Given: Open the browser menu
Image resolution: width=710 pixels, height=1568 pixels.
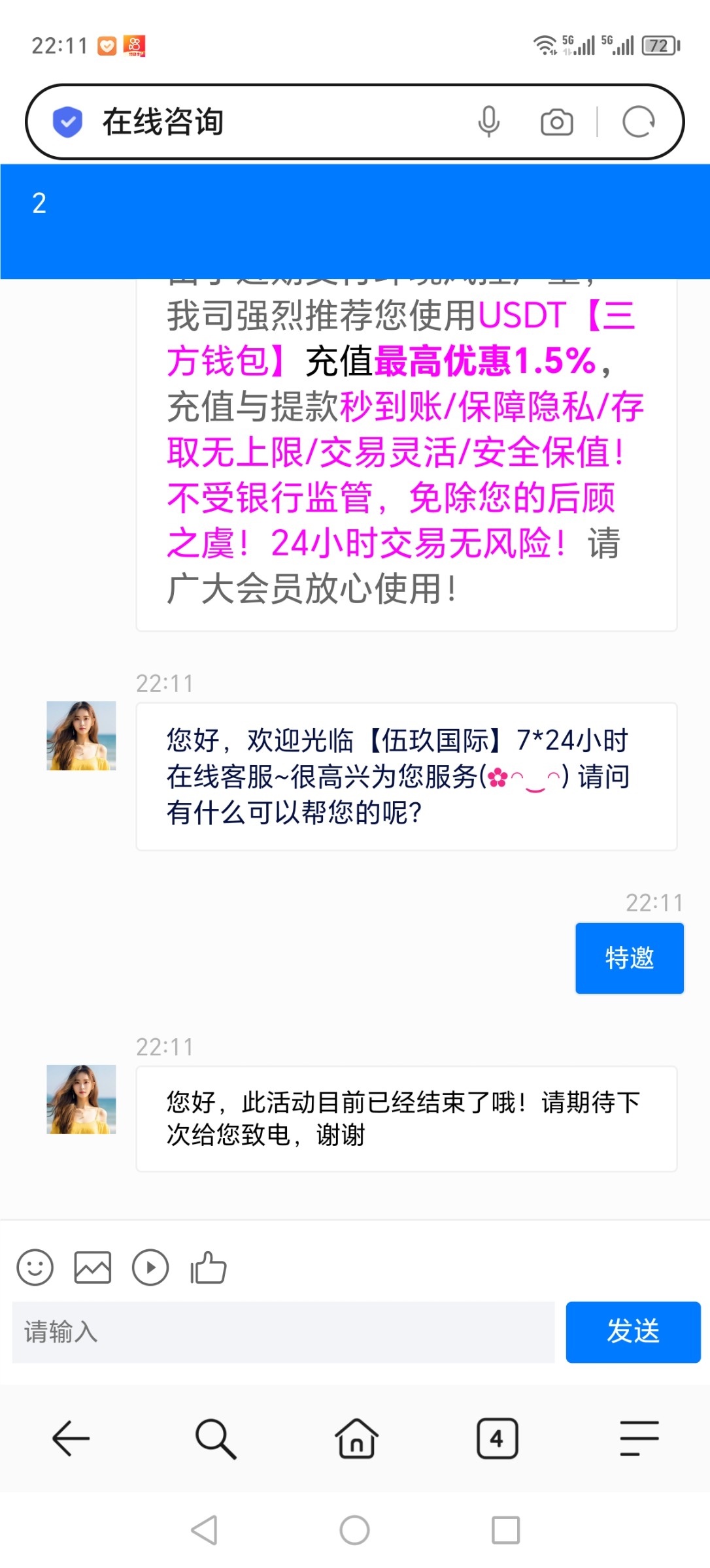Looking at the screenshot, I should [x=639, y=1438].
